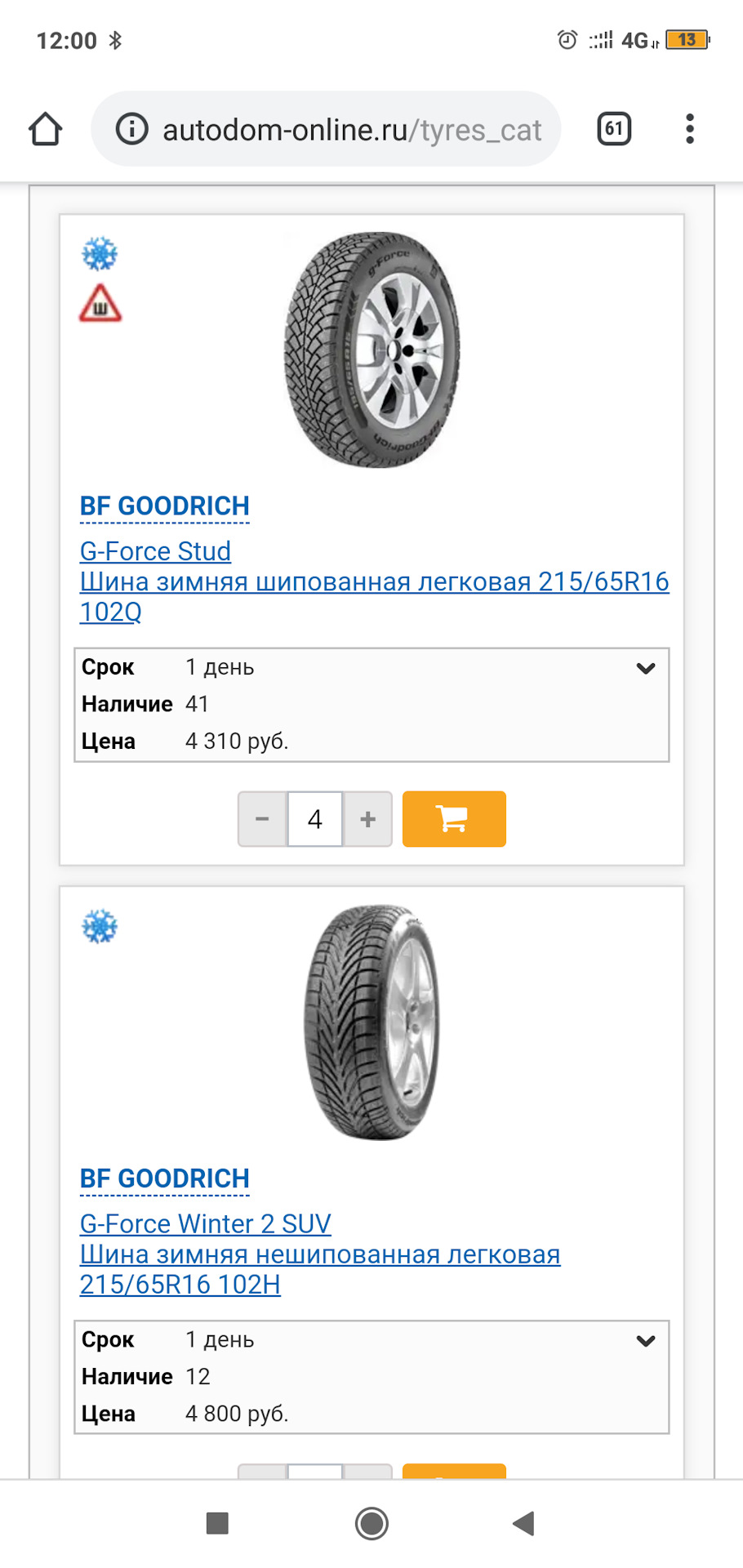
Task: Open BF GOODRICH brand link above G-Force Winter 2 SUV
Action: tap(164, 1178)
